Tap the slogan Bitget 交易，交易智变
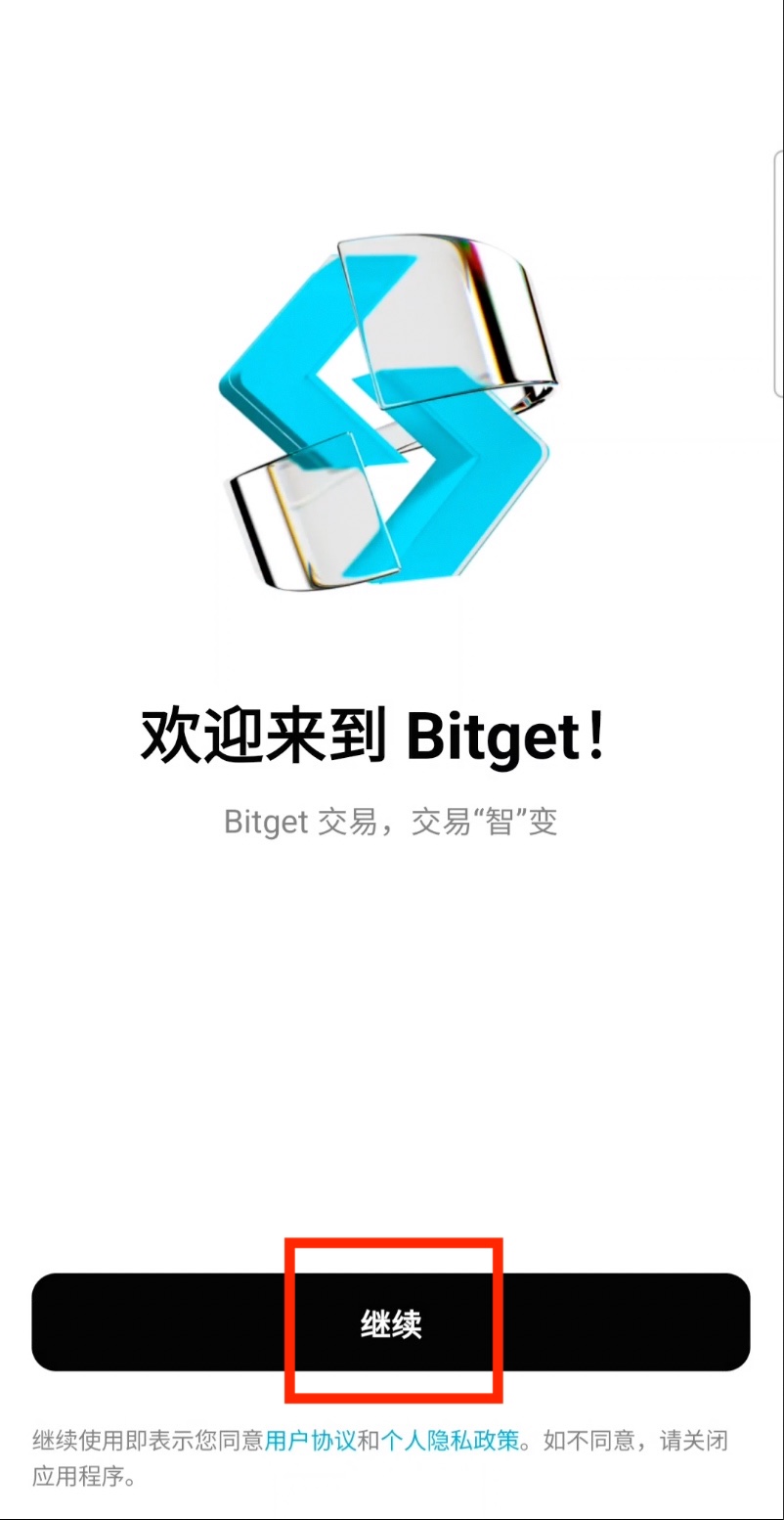The width and height of the screenshot is (784, 1520). coord(389,822)
